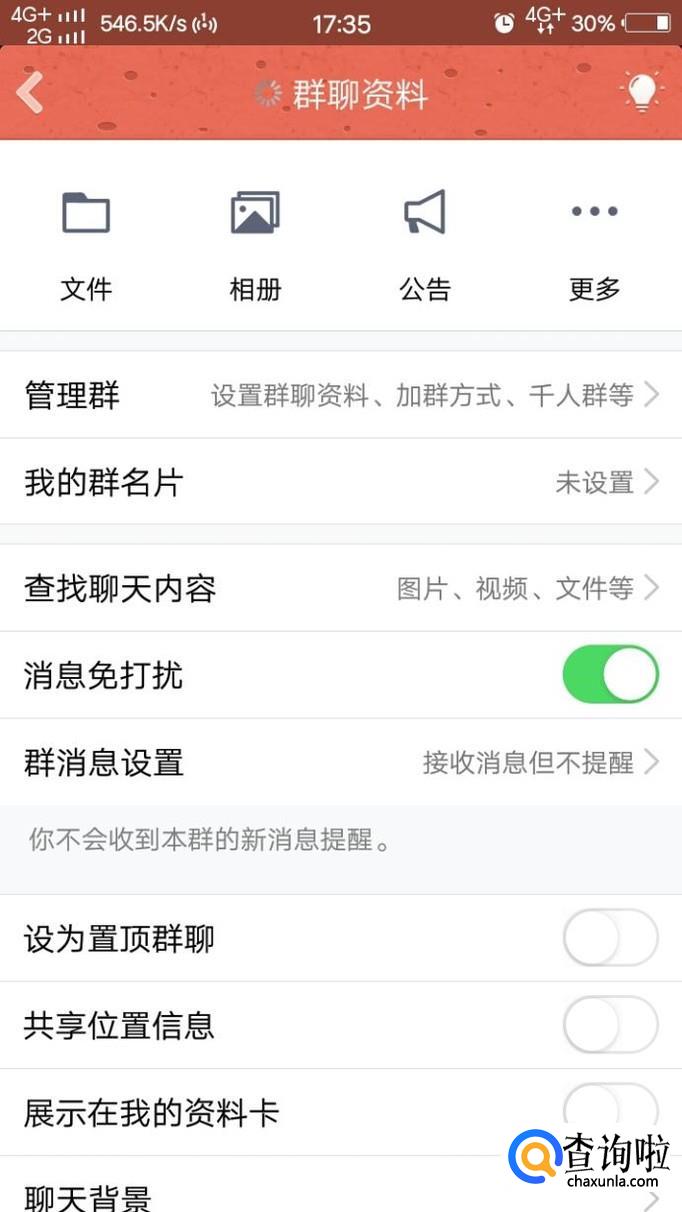
Task: Tap the lightbulb icon in the header
Action: pyautogui.click(x=641, y=93)
